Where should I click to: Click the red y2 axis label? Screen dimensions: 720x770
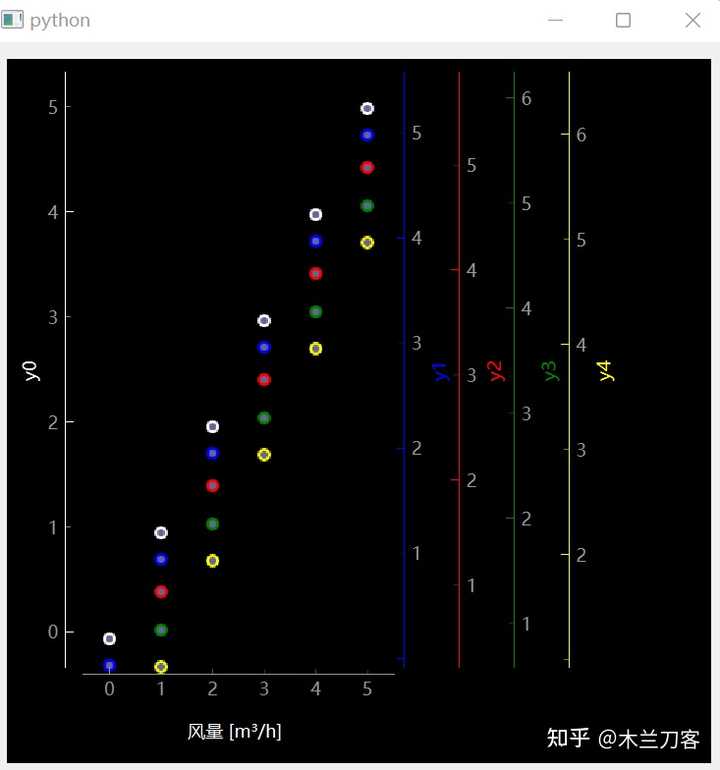pyautogui.click(x=497, y=371)
